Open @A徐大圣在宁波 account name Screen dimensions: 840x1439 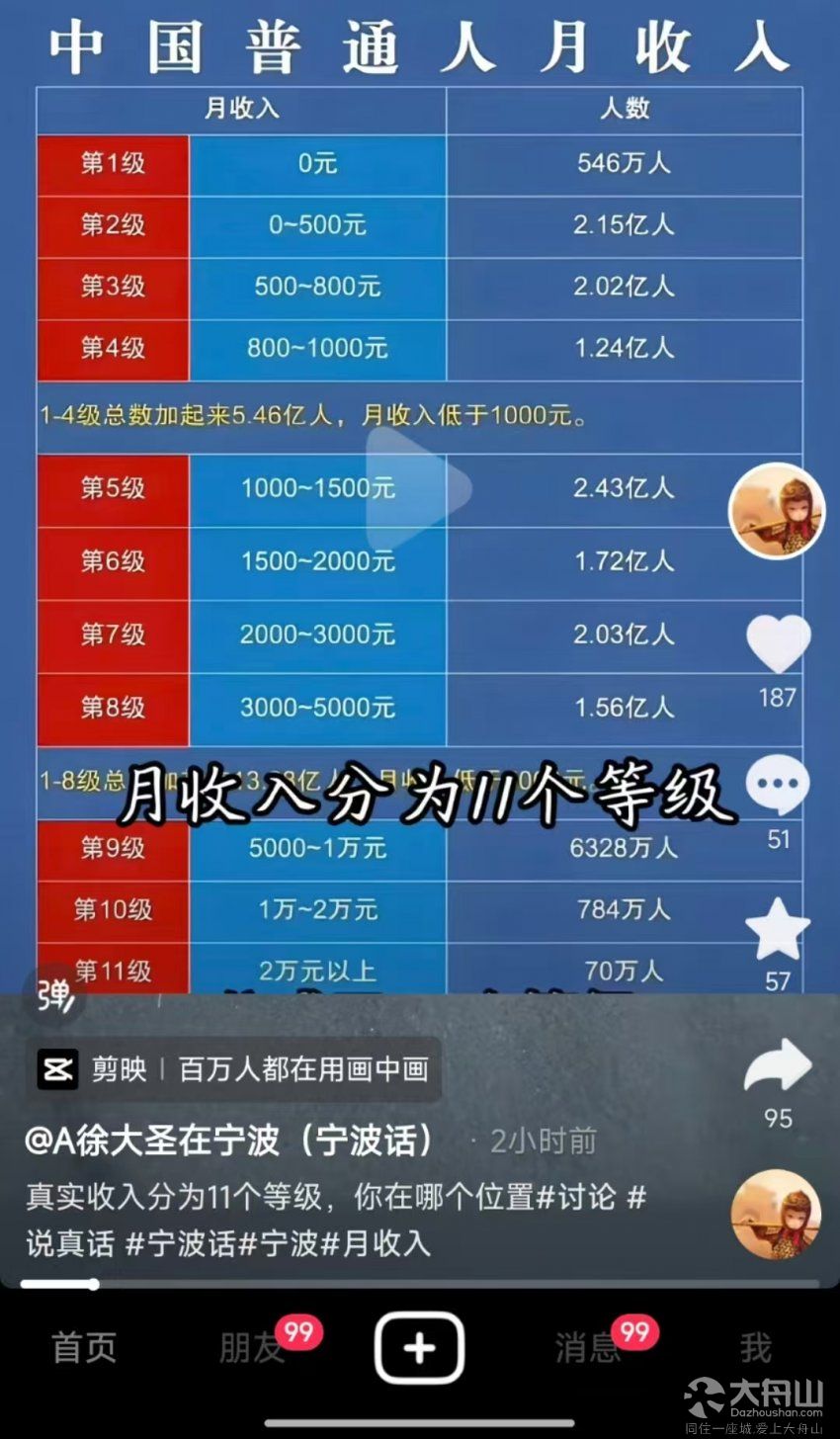click(x=229, y=1142)
